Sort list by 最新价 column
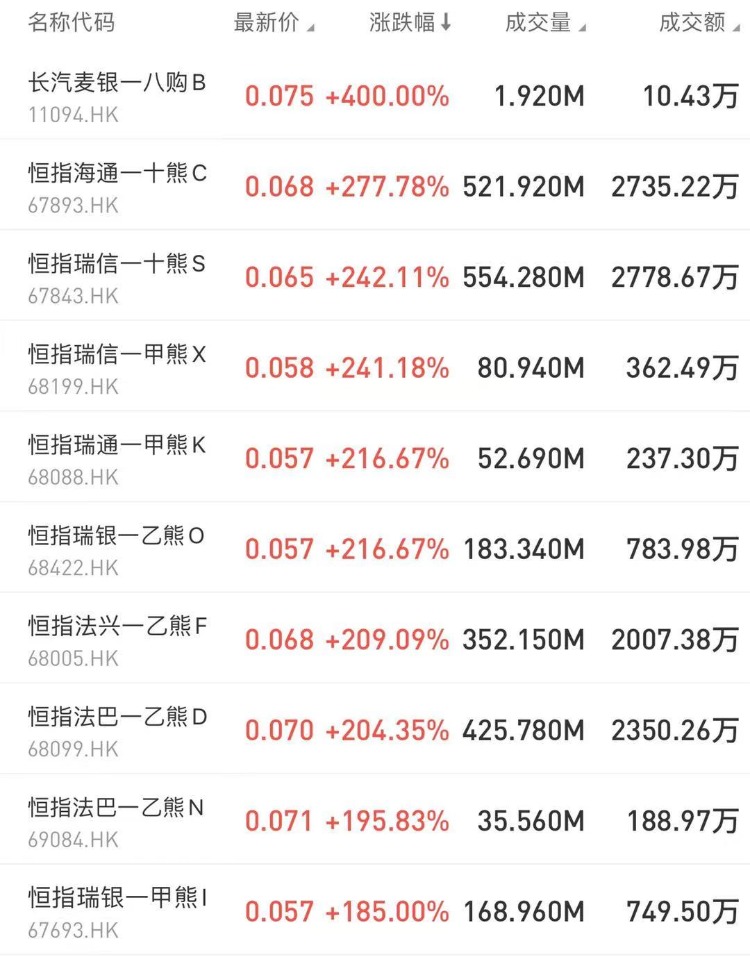 click(273, 24)
